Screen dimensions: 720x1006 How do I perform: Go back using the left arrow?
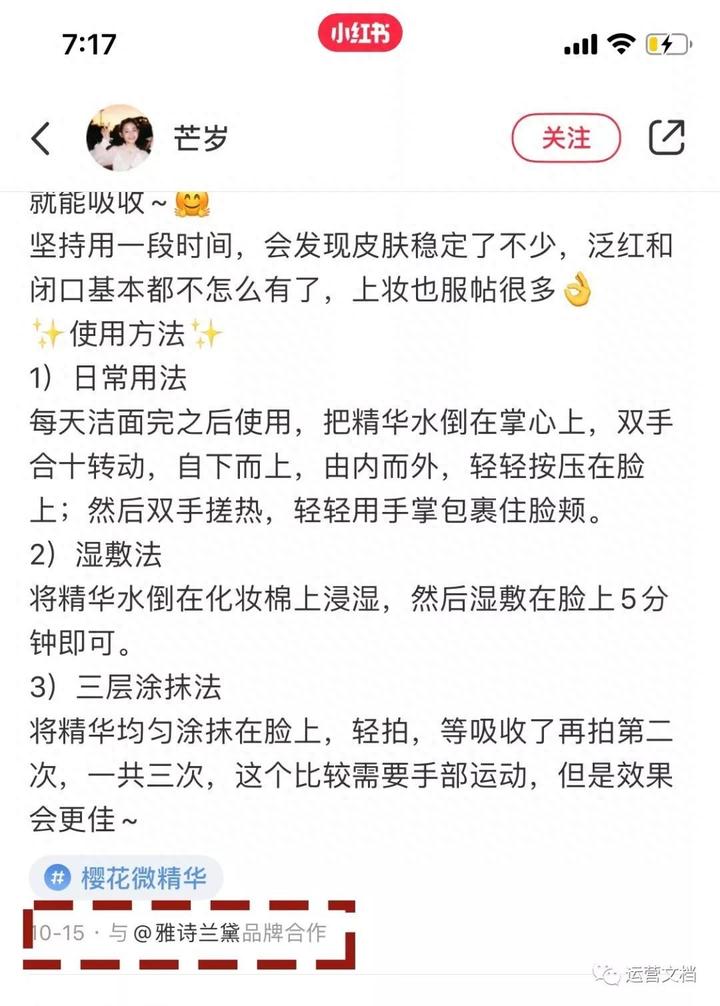tap(41, 138)
